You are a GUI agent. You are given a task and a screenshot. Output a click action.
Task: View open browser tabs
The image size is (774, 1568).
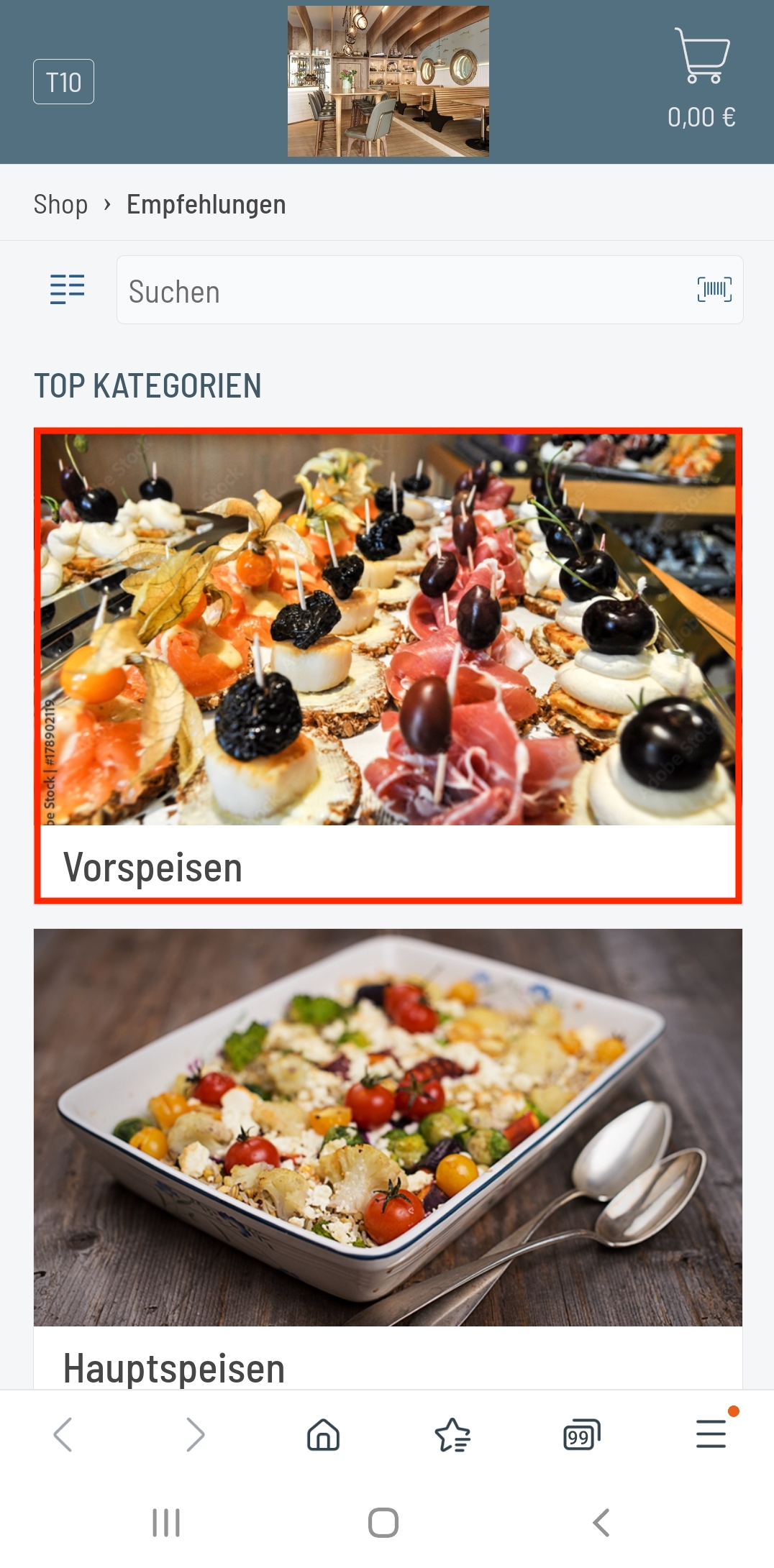point(581,1435)
